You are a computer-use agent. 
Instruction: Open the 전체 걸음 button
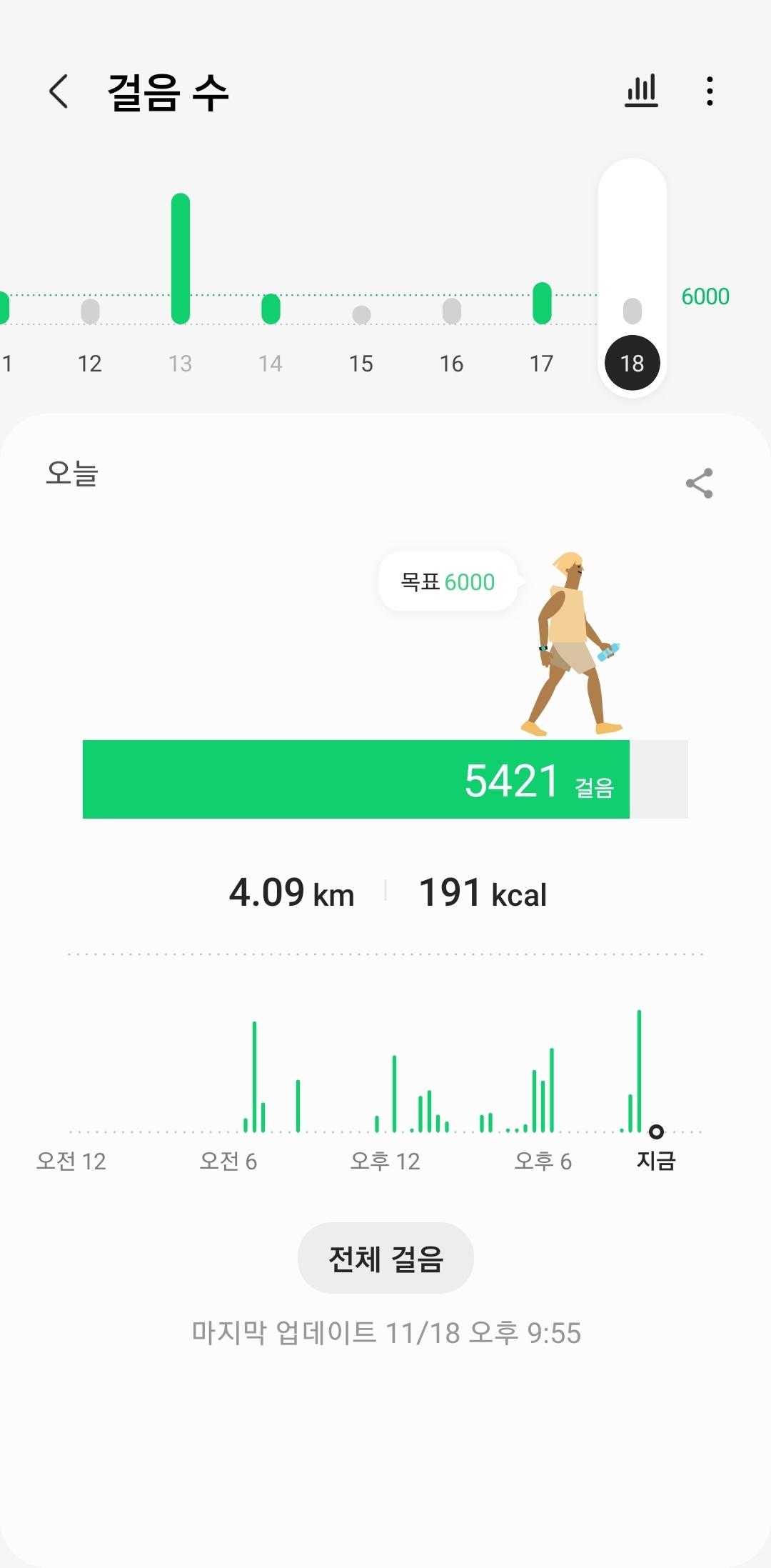coord(385,1258)
